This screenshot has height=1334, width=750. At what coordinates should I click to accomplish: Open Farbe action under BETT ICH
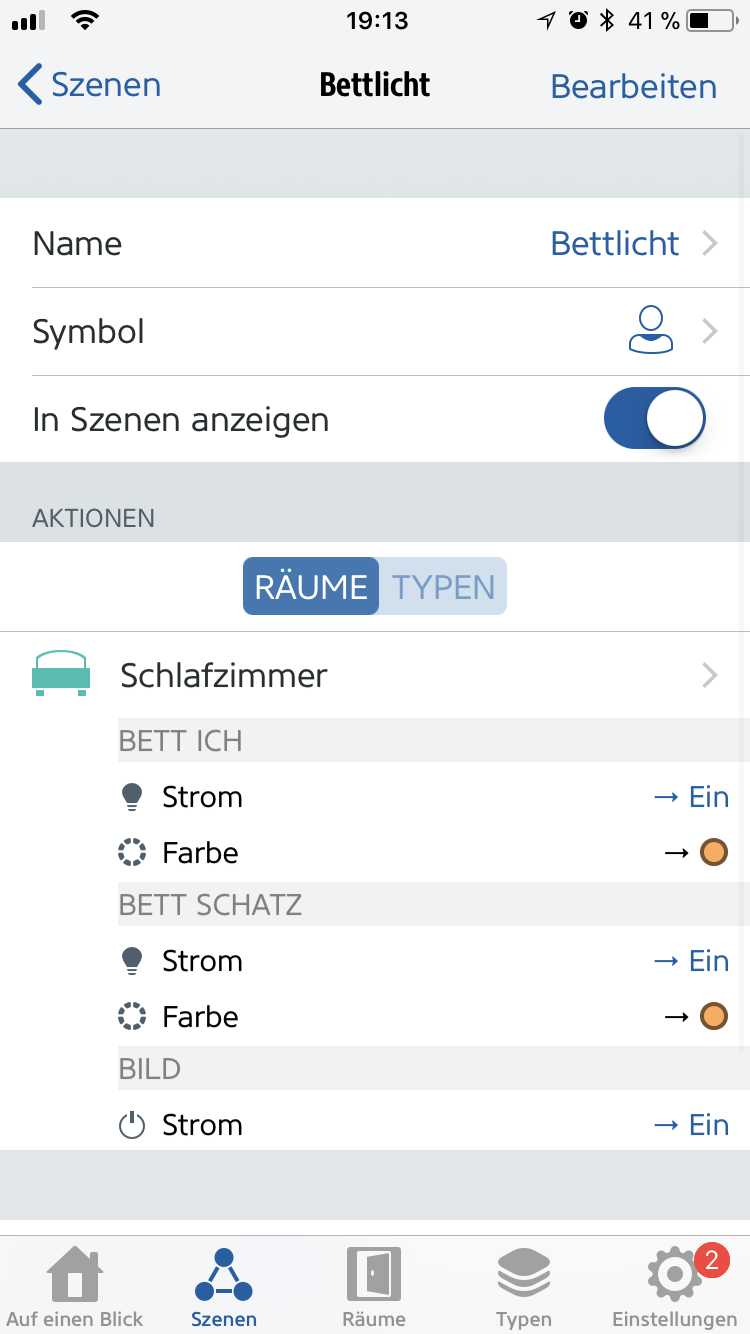(x=420, y=853)
